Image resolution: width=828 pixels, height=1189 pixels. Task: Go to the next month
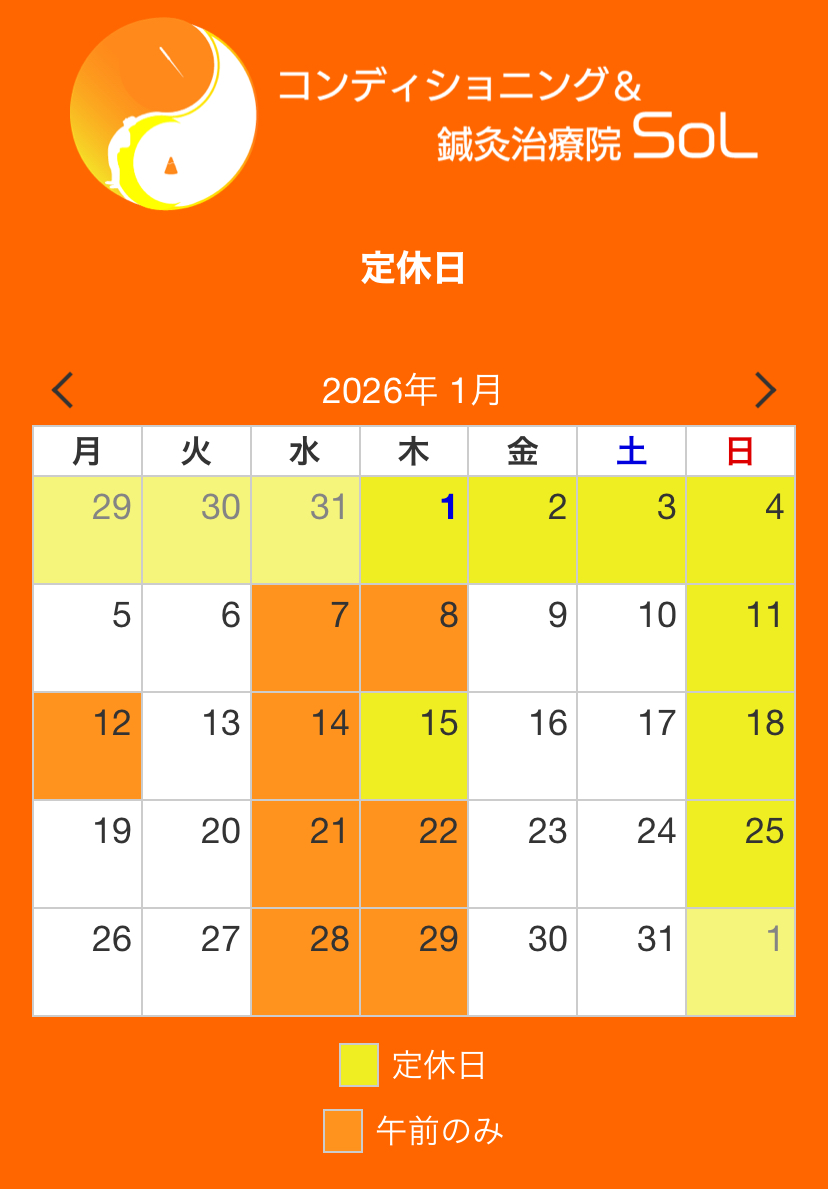tap(765, 390)
